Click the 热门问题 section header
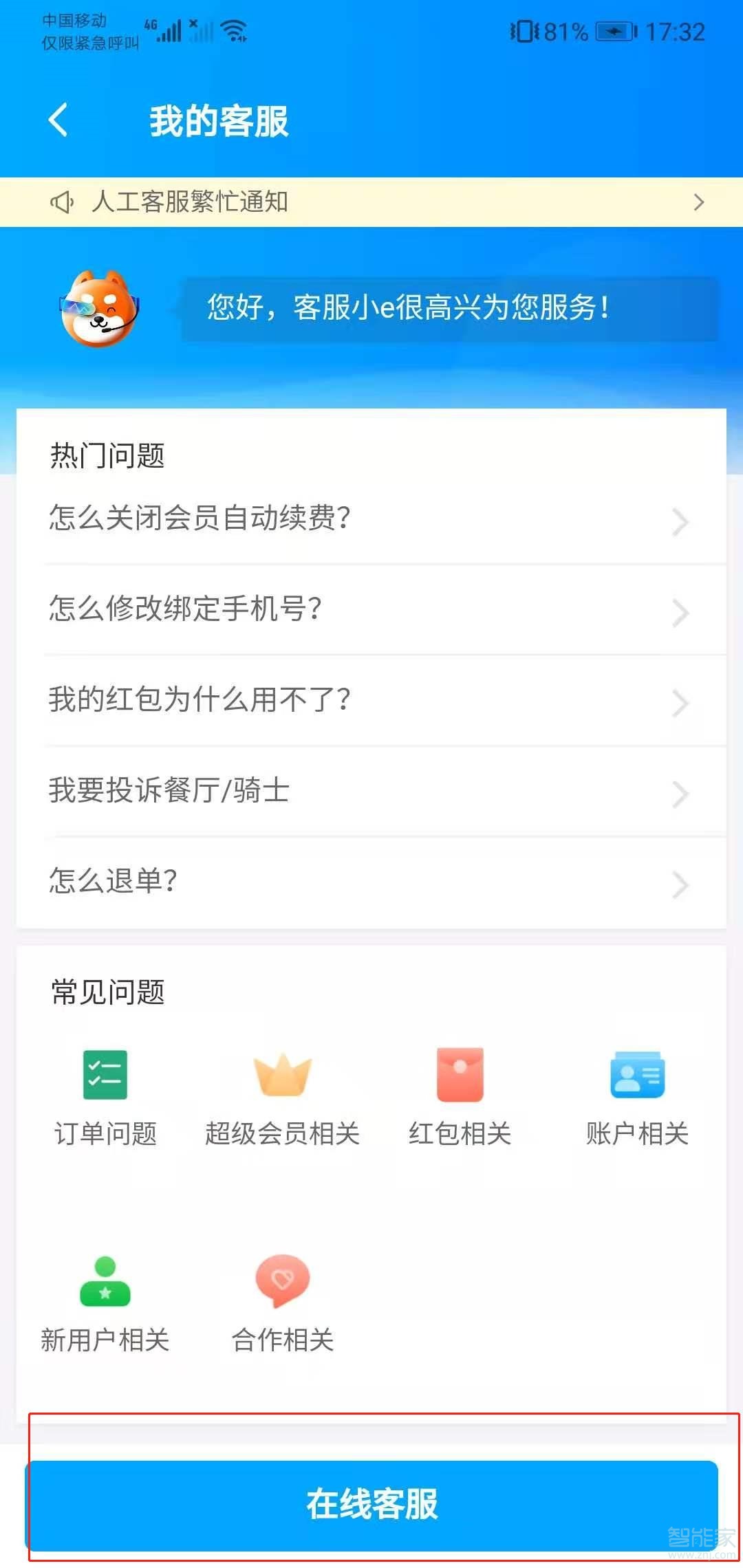 [x=107, y=454]
